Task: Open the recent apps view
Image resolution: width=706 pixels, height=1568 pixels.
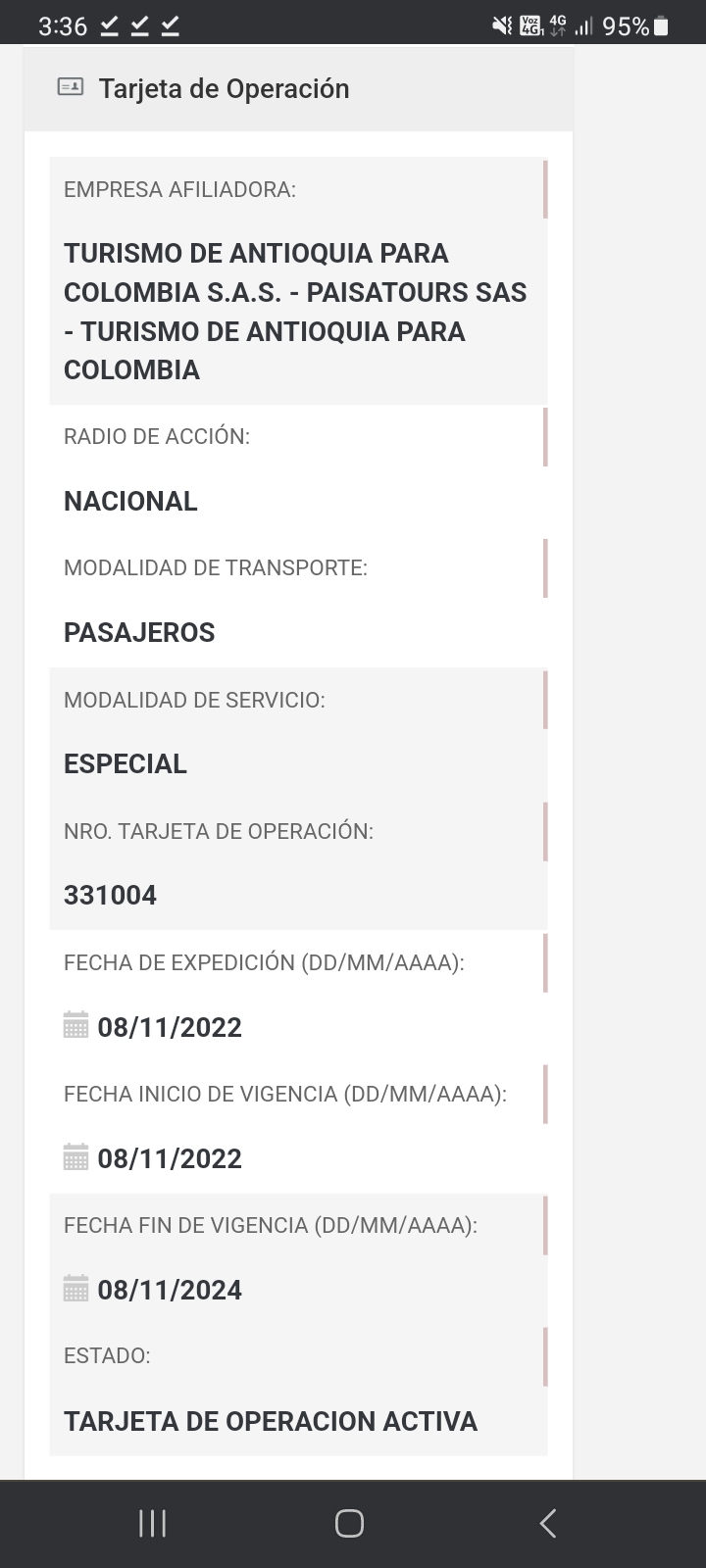Action: (152, 1523)
